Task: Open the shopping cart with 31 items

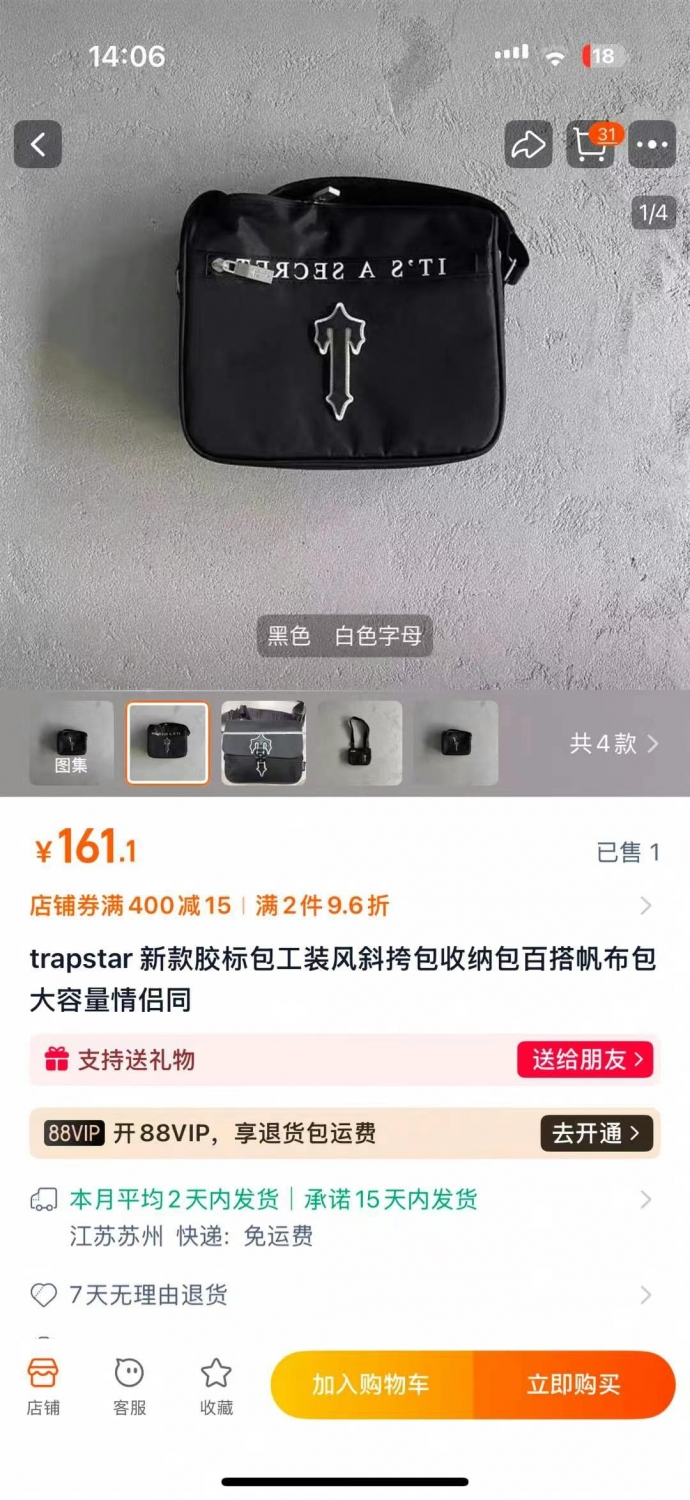Action: (x=591, y=145)
